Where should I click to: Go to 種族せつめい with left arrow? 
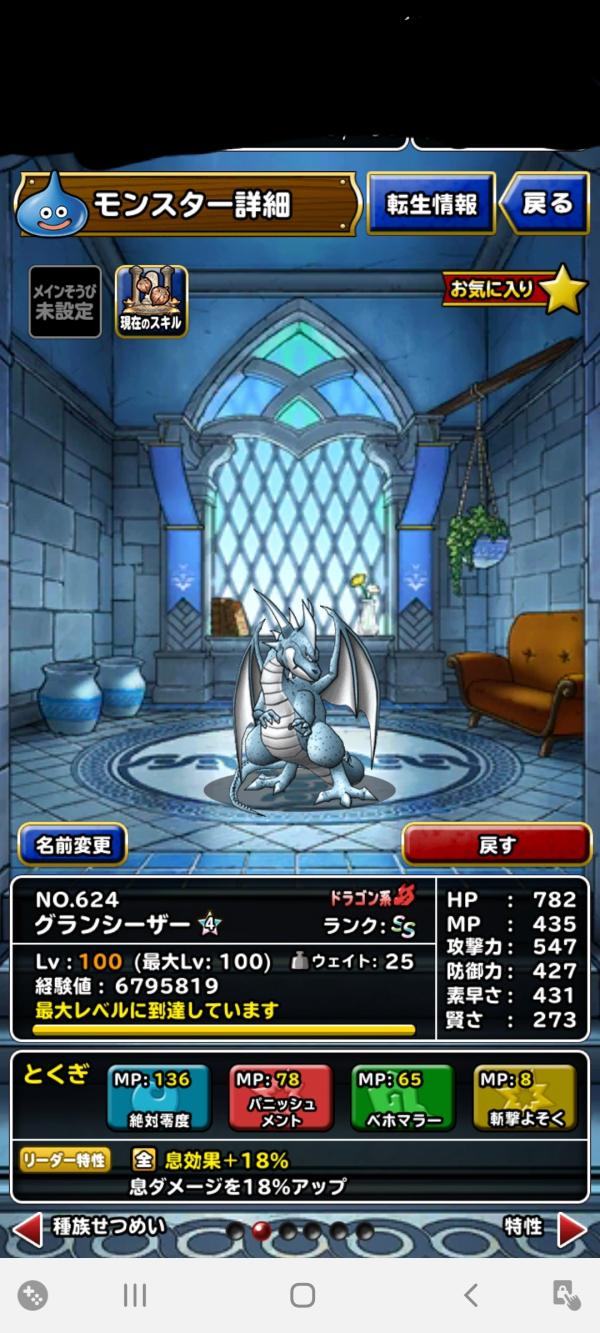[x=28, y=1229]
